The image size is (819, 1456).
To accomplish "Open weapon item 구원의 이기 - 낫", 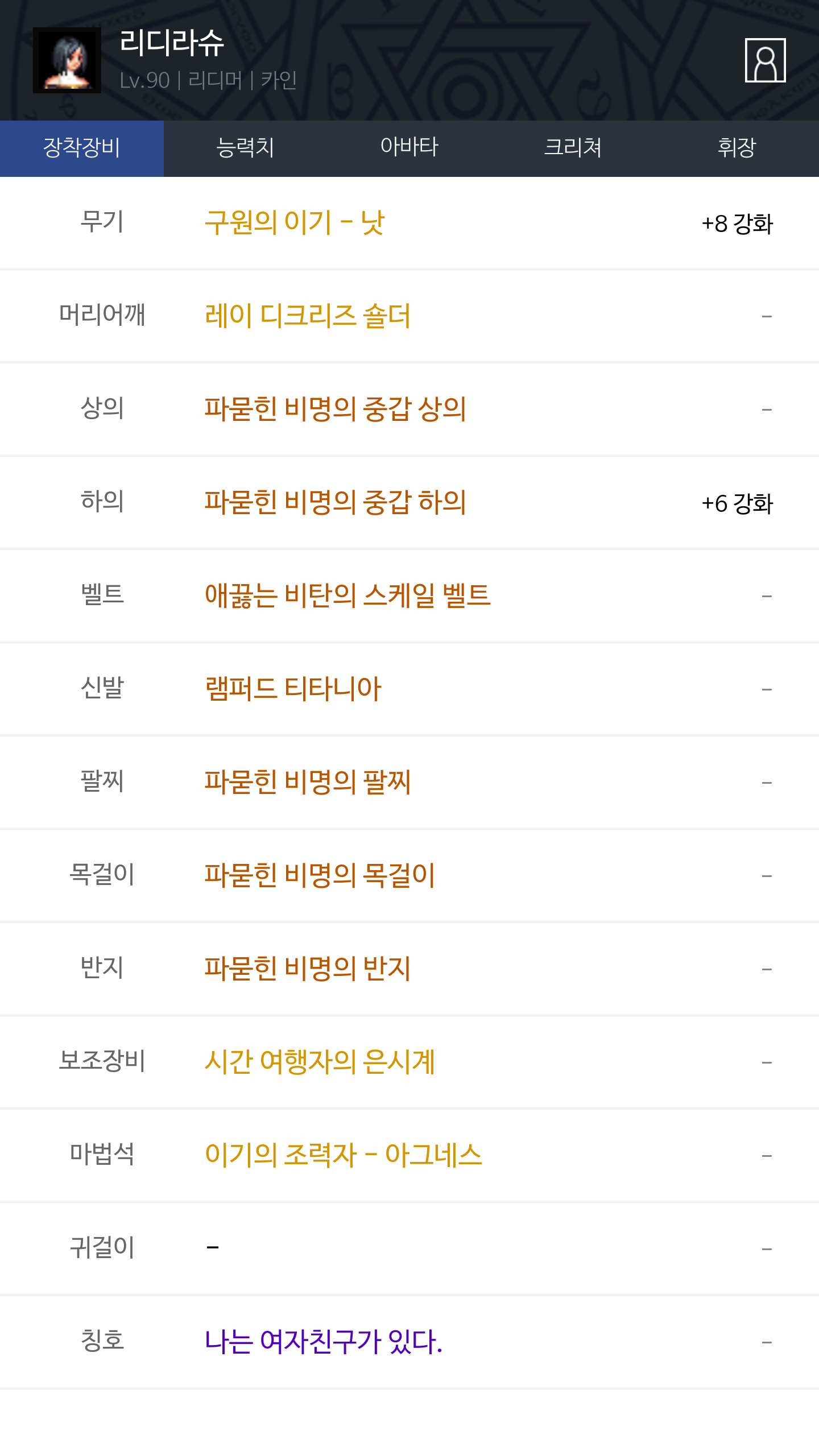I will 295,222.
